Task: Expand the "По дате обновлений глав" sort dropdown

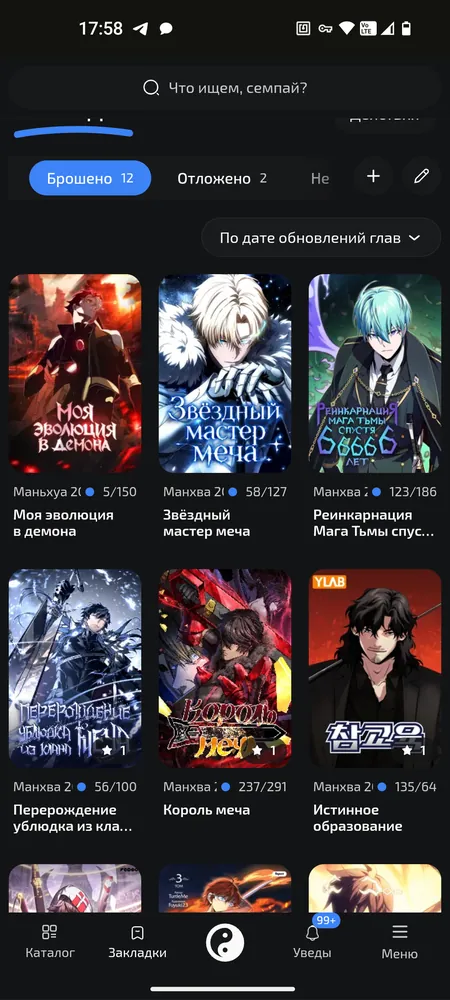Action: (321, 238)
